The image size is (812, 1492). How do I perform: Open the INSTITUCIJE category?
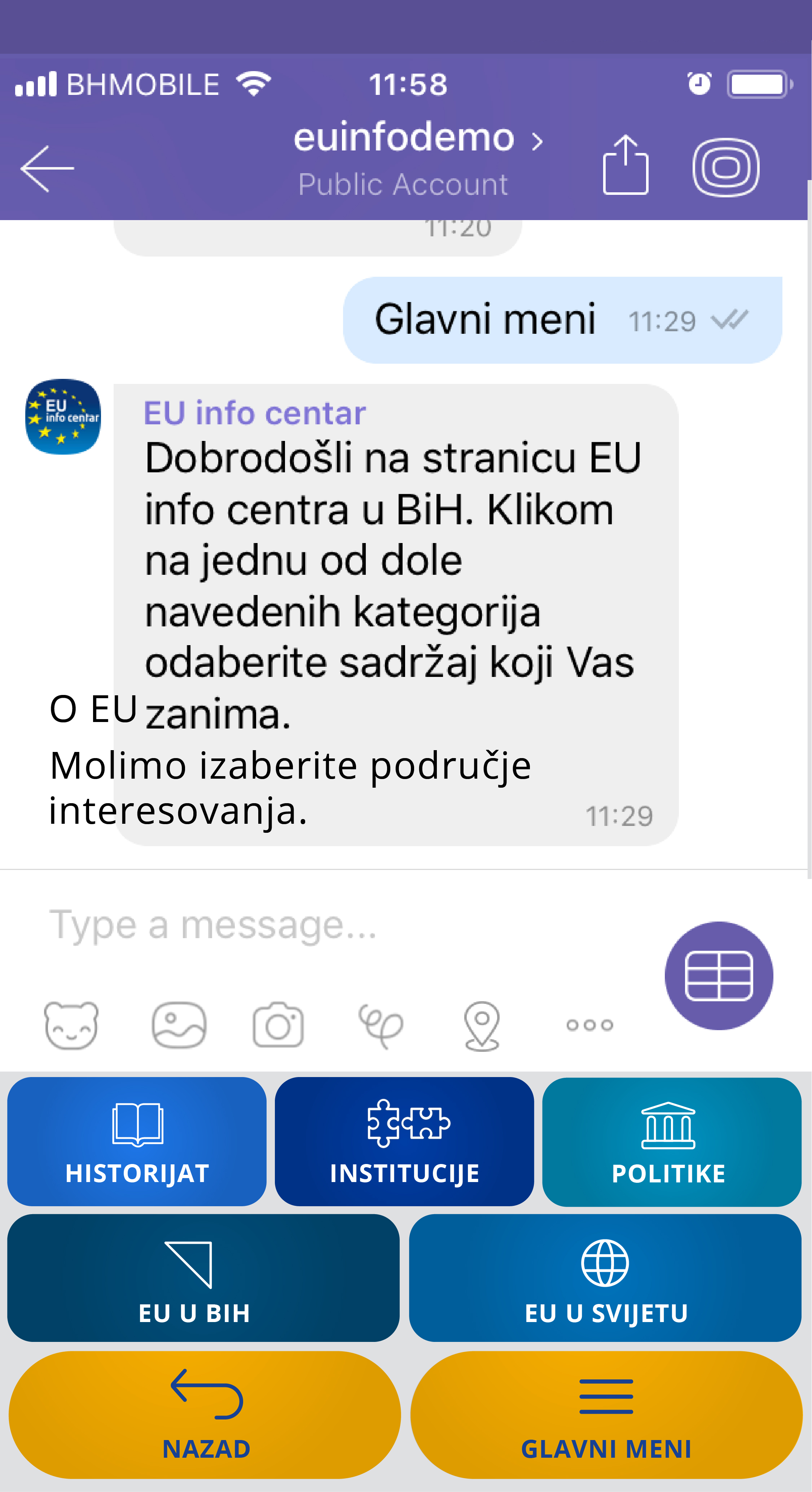click(404, 1141)
